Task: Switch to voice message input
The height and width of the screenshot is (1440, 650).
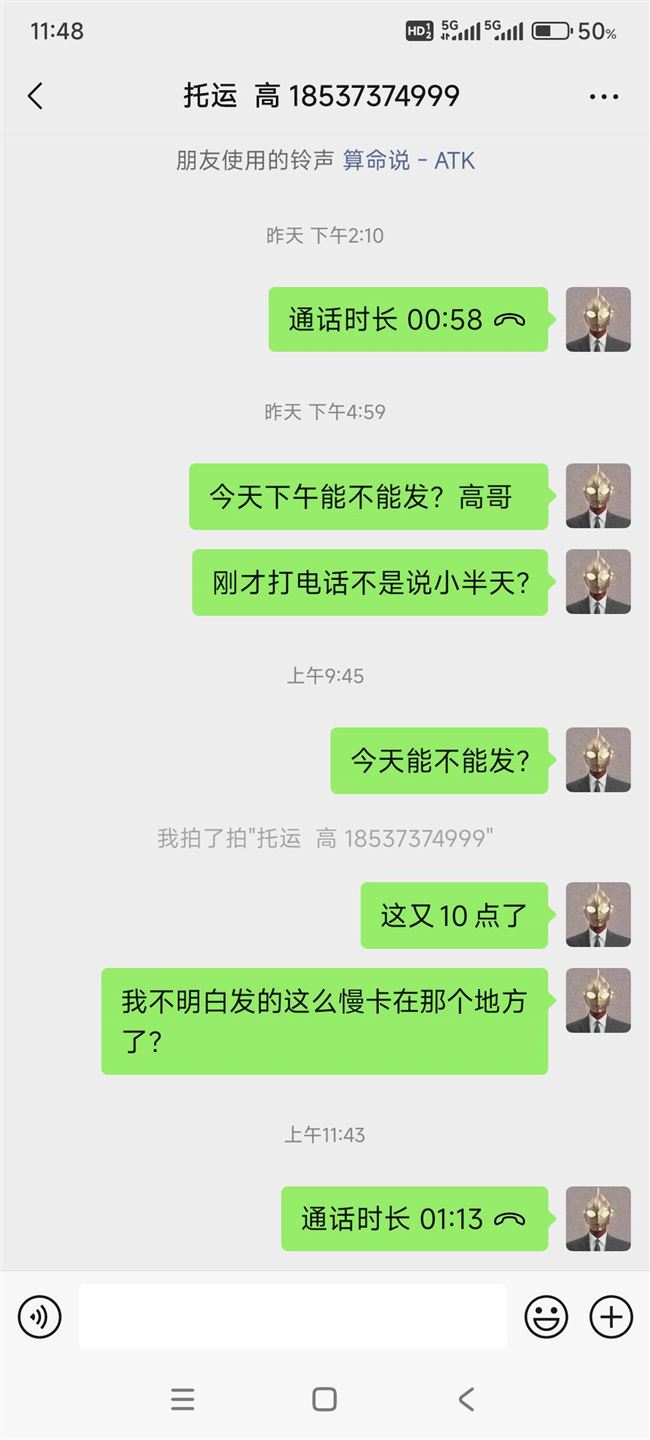Action: click(x=40, y=1317)
